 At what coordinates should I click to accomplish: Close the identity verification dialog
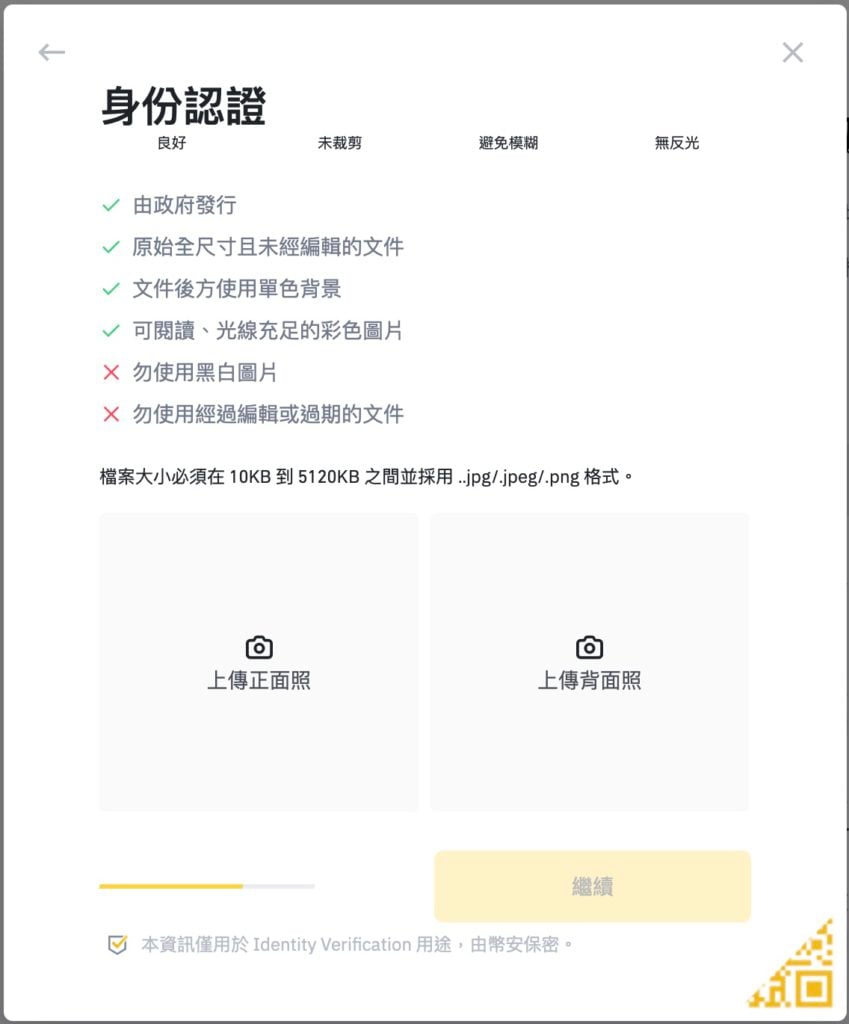792,53
